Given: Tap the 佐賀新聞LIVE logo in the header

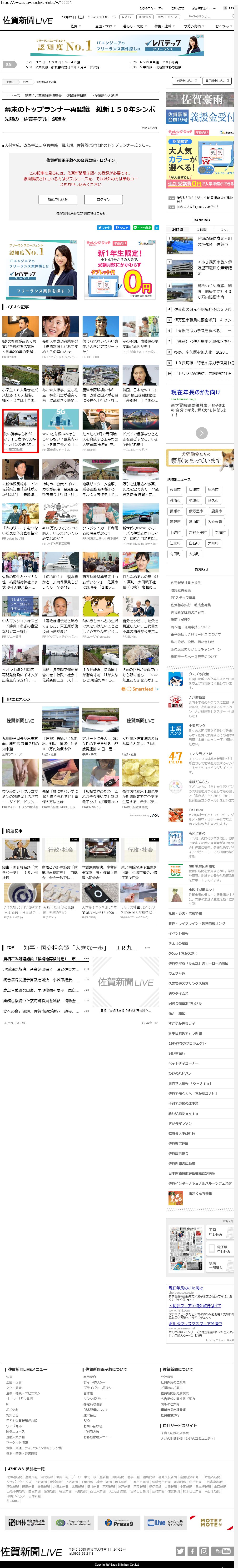Looking at the screenshot, I should point(27,20).
